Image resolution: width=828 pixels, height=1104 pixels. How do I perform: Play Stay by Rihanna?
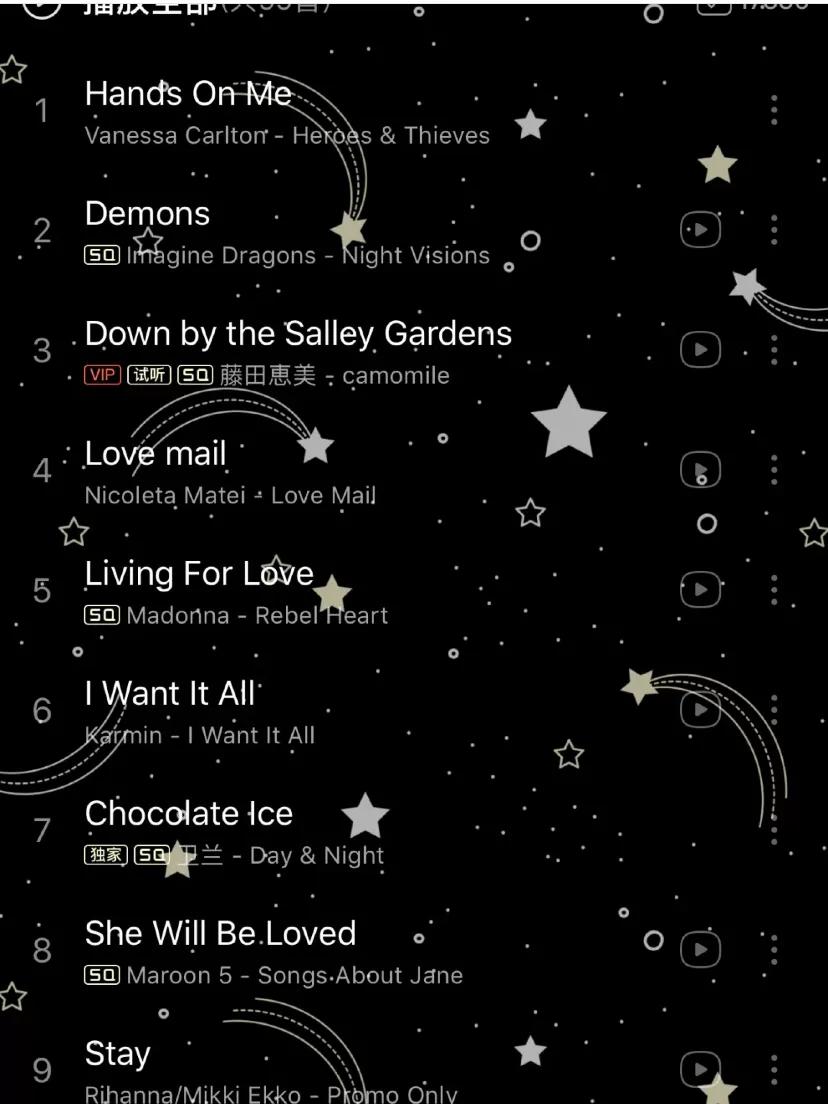pyautogui.click(x=117, y=1054)
